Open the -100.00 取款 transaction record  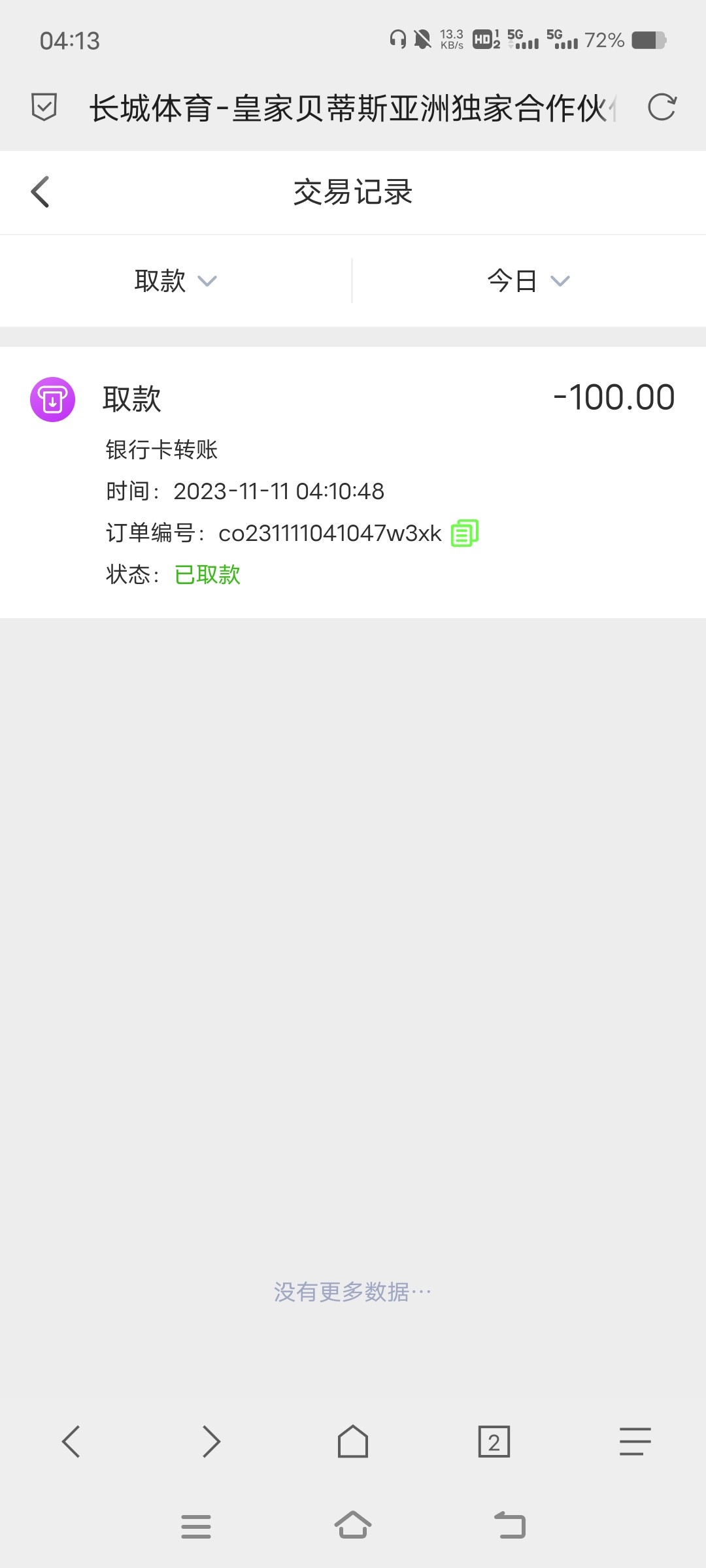(353, 482)
